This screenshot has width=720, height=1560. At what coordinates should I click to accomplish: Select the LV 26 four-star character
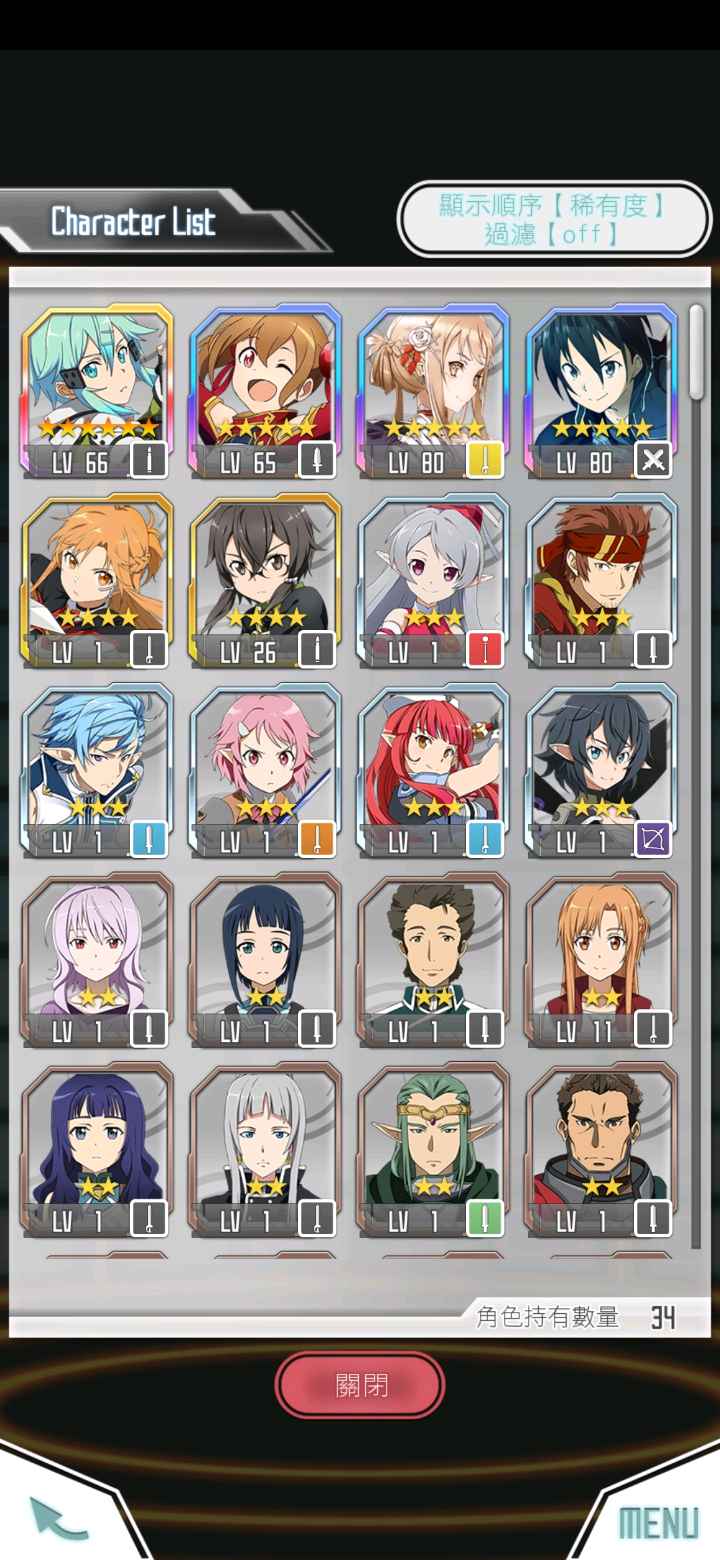[x=265, y=581]
